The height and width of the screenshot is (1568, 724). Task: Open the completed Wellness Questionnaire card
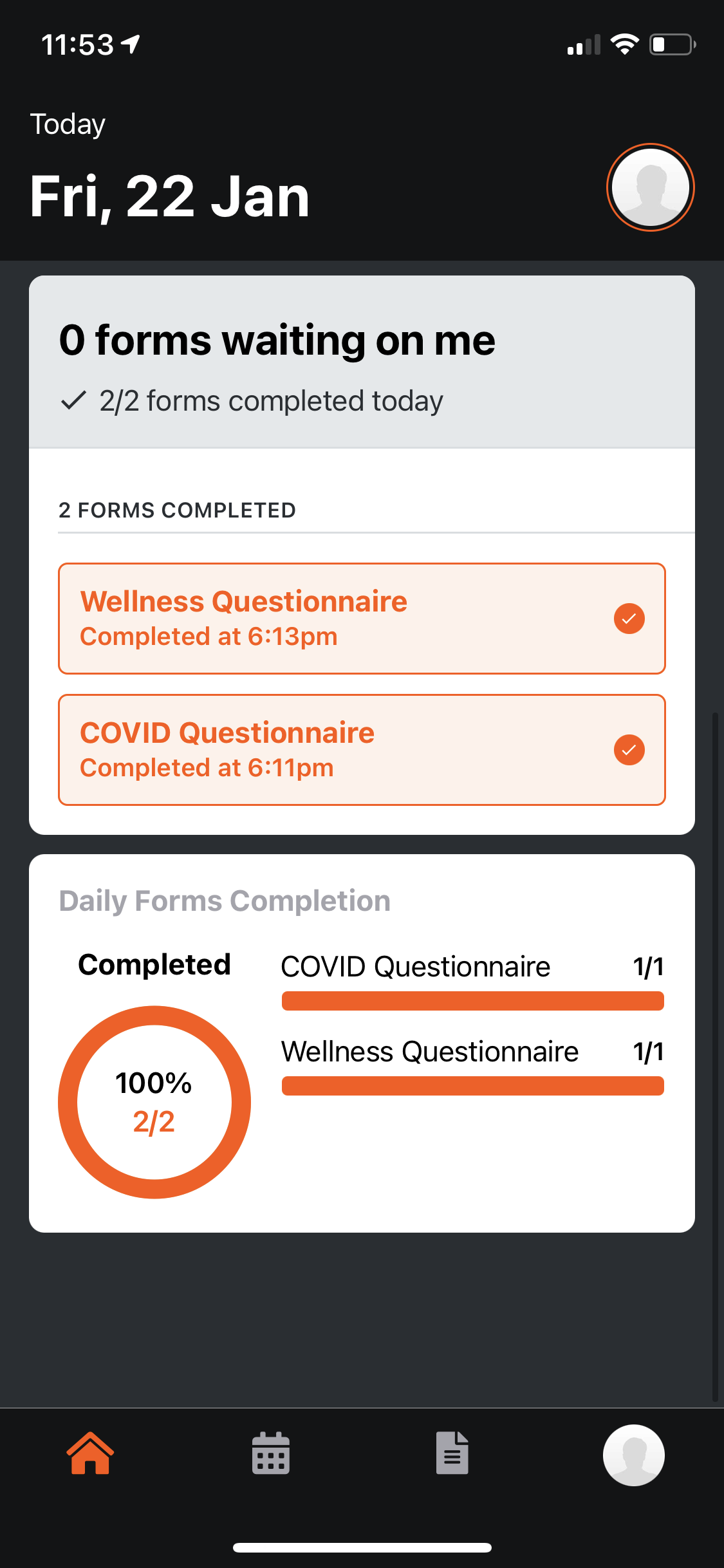click(362, 619)
